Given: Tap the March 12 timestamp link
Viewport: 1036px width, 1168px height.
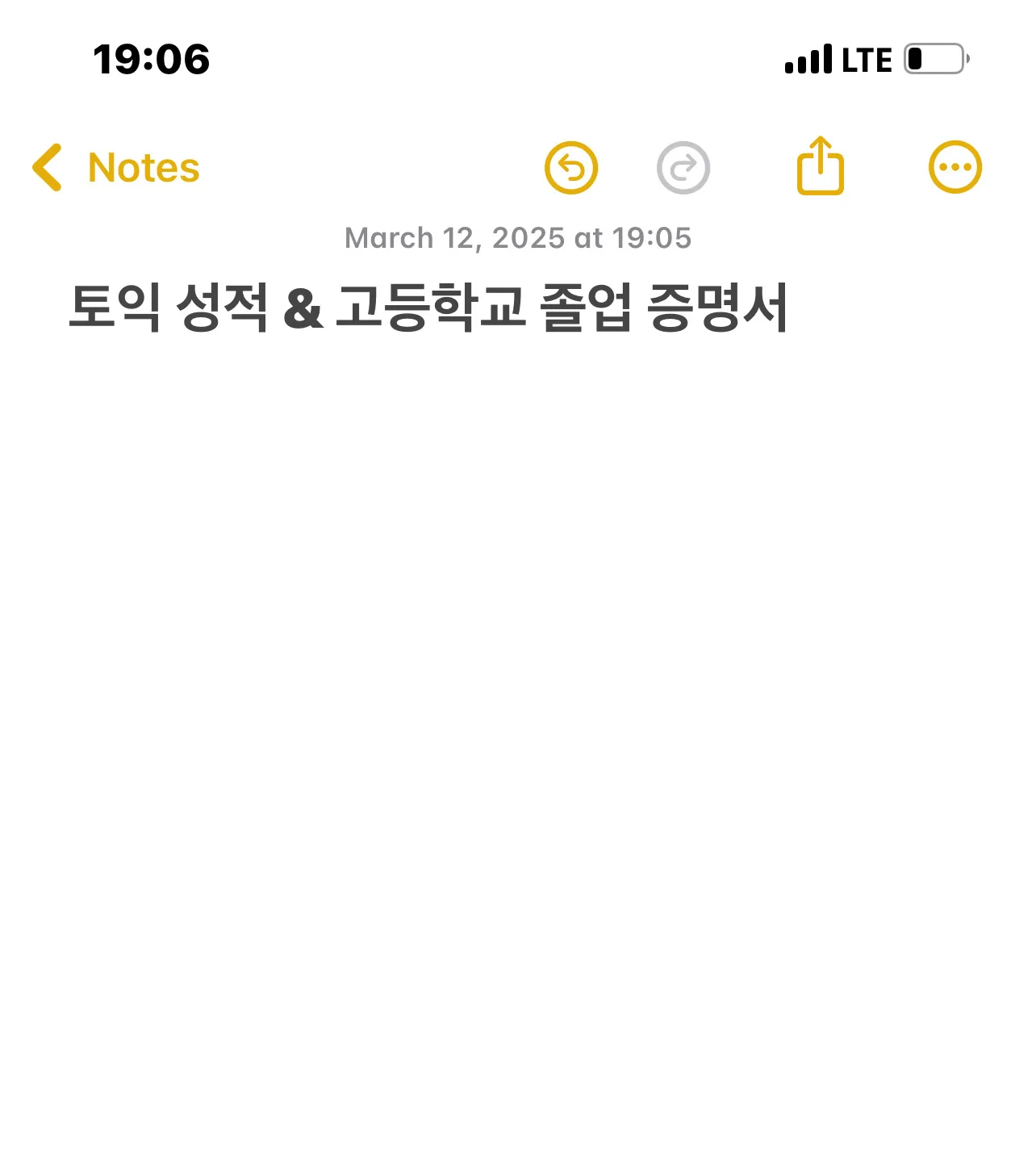Looking at the screenshot, I should tap(517, 237).
